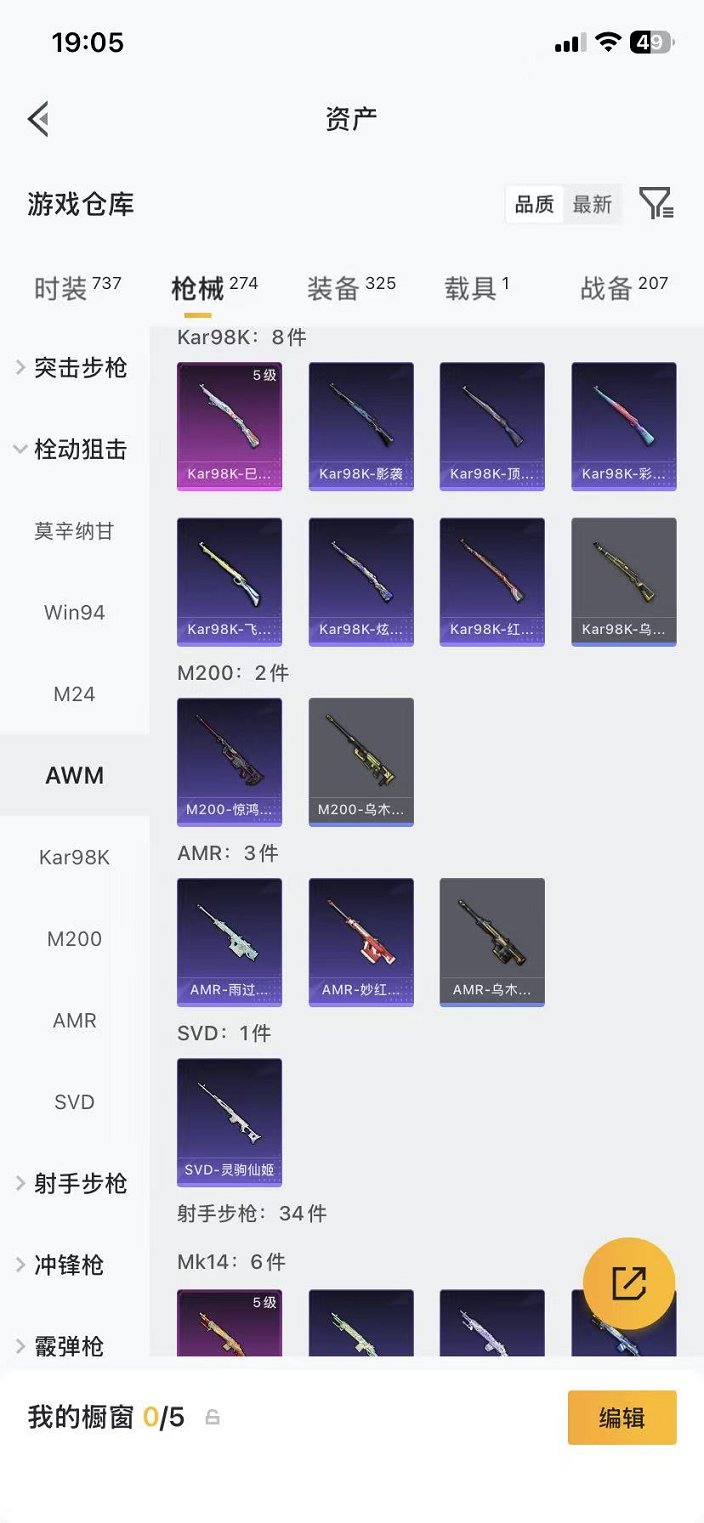Open the SVD-灵驹仙姬 skin tile

click(229, 1122)
